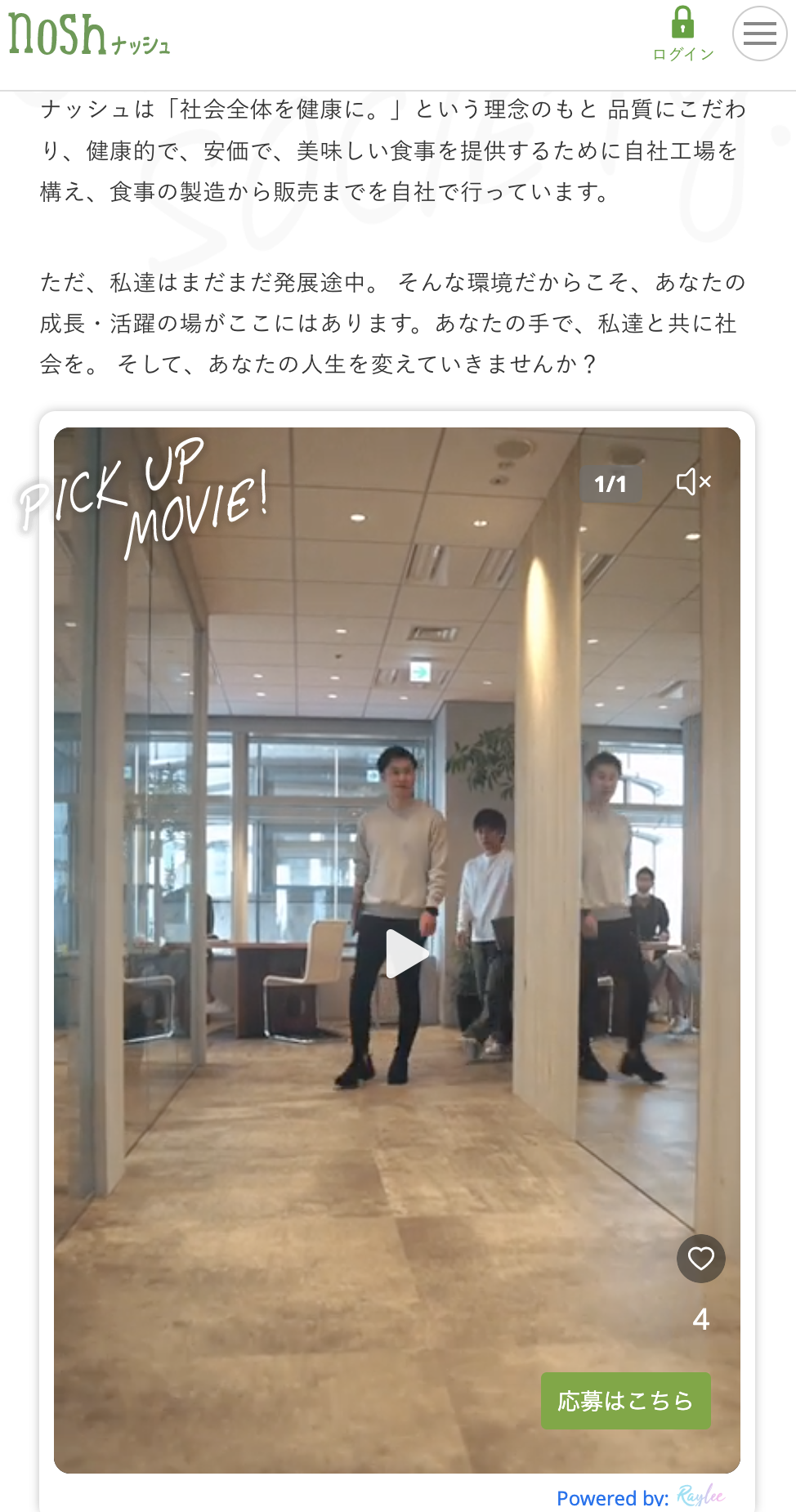796x1512 pixels.
Task: Like the video with the heart
Action: pyautogui.click(x=700, y=1258)
